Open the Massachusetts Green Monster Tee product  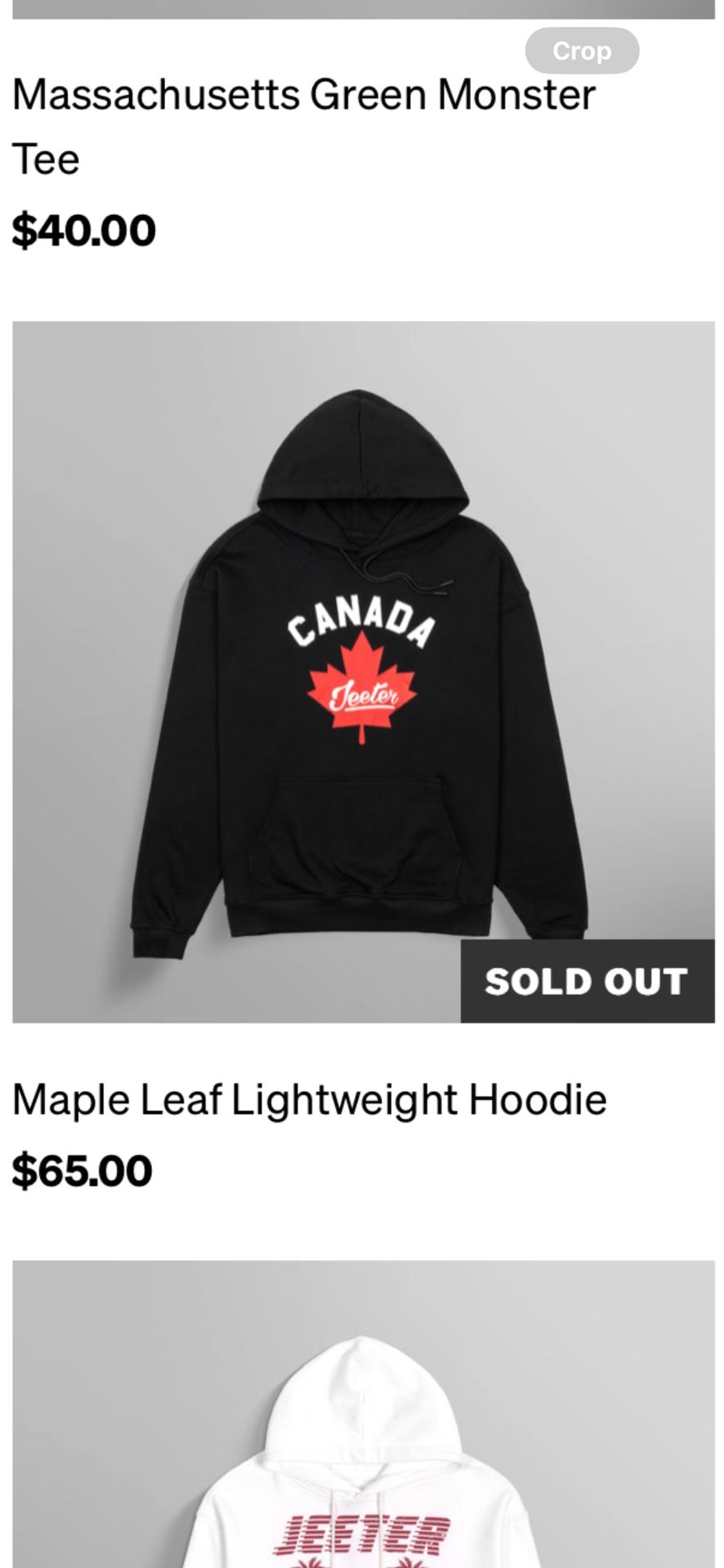pos(303,126)
